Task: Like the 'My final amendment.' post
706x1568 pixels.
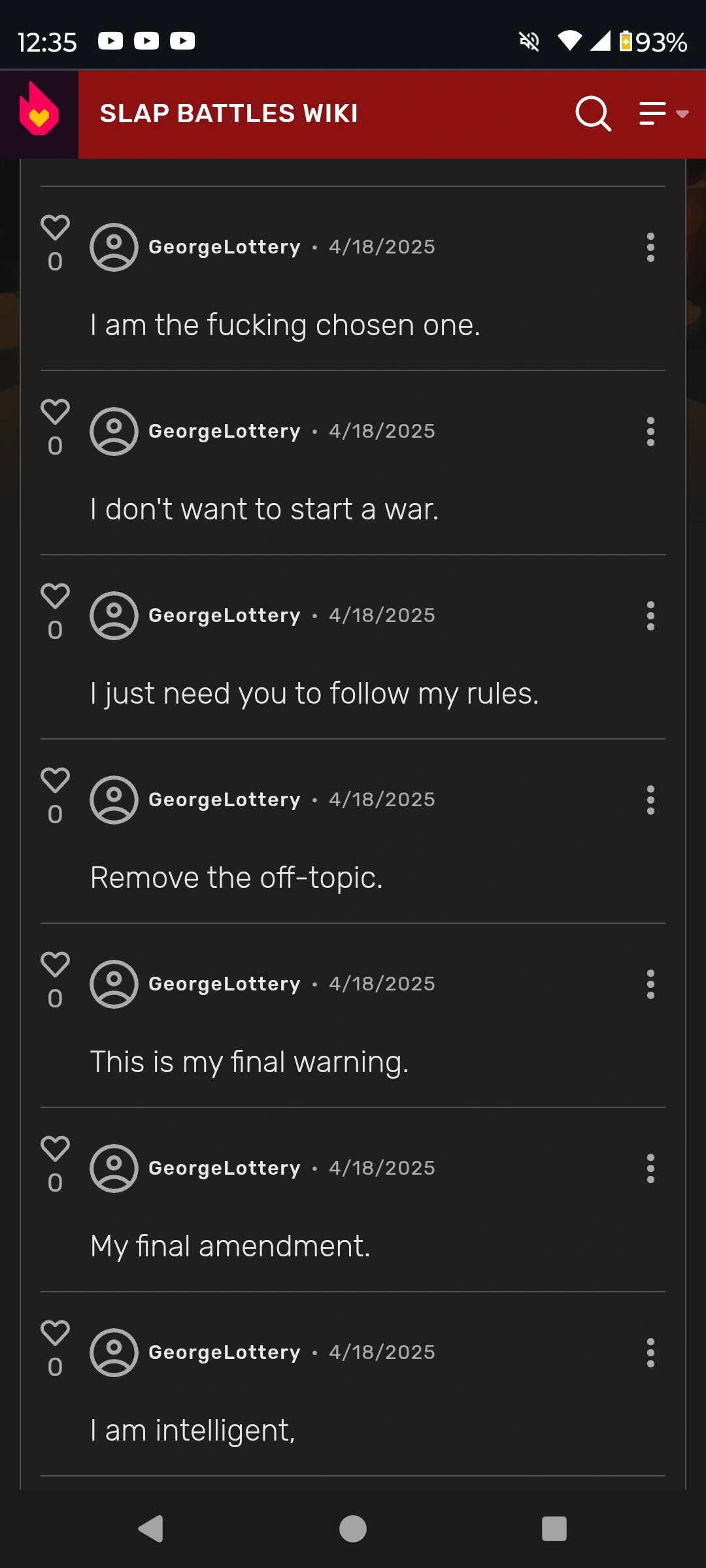Action: tap(55, 1149)
